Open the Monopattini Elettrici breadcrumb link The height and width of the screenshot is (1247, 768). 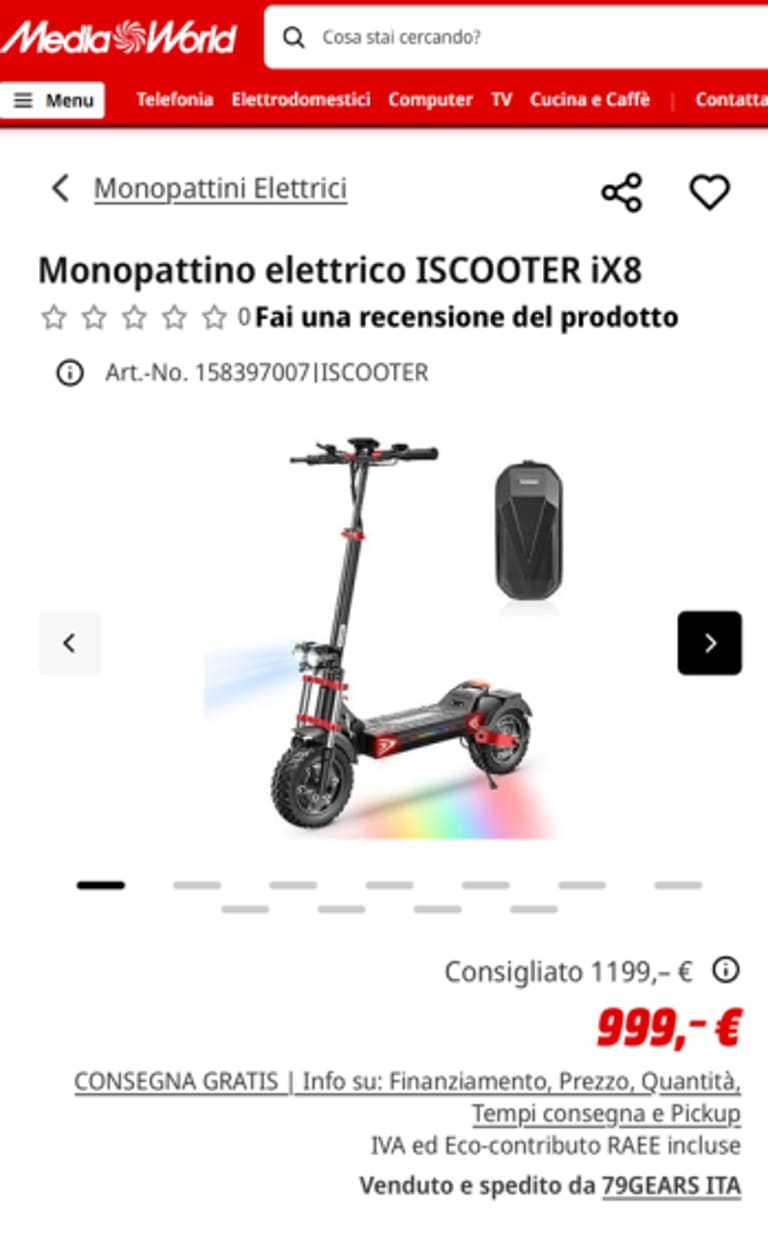[x=220, y=188]
